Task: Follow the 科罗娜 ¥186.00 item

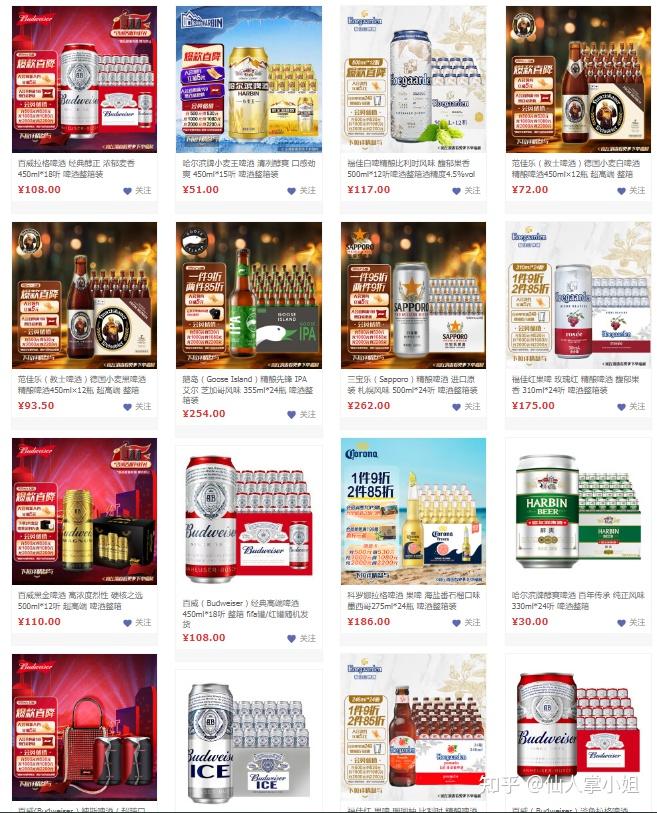Action: tap(466, 622)
